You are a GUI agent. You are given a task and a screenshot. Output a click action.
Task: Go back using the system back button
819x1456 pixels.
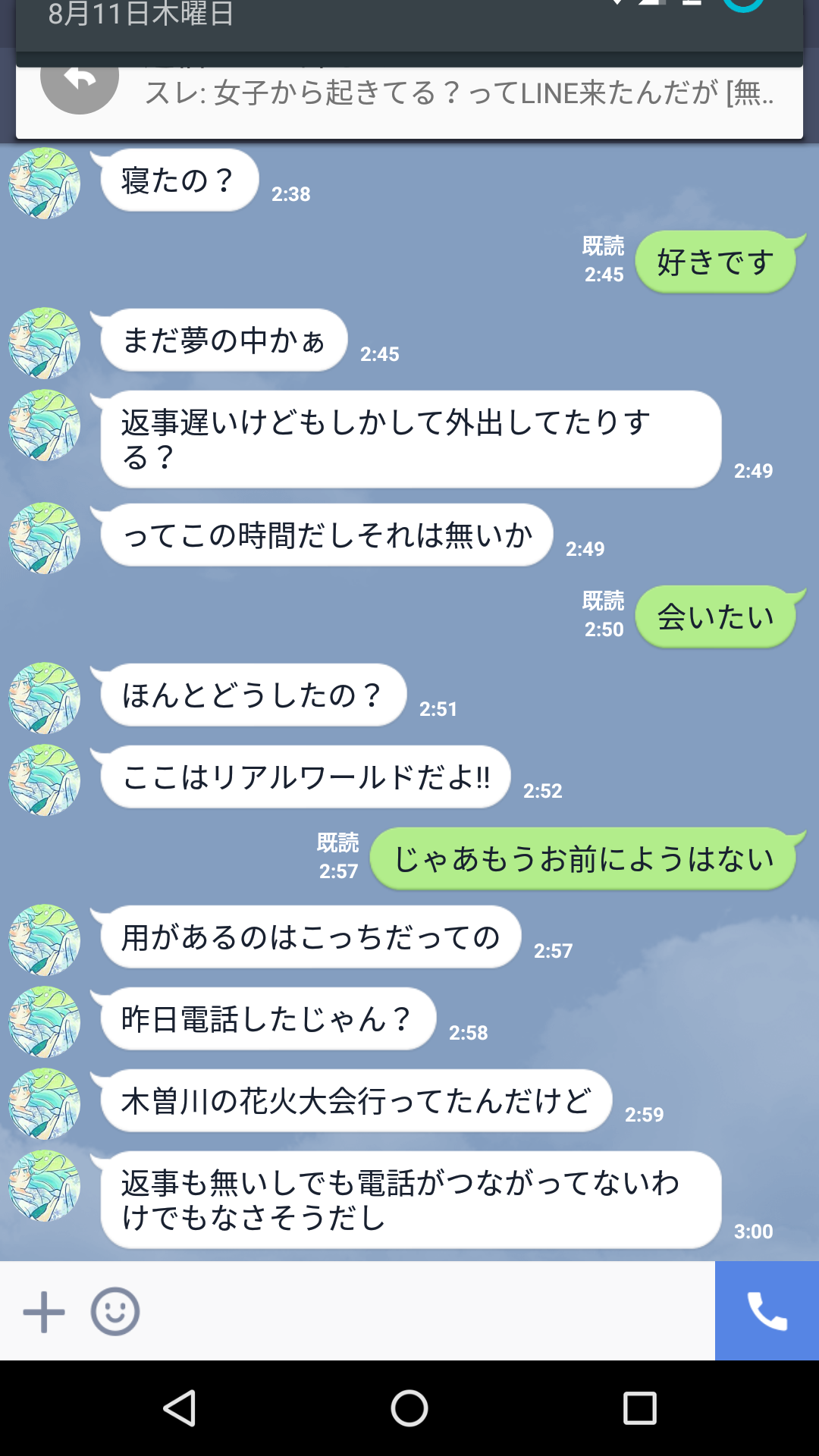pyautogui.click(x=180, y=1408)
